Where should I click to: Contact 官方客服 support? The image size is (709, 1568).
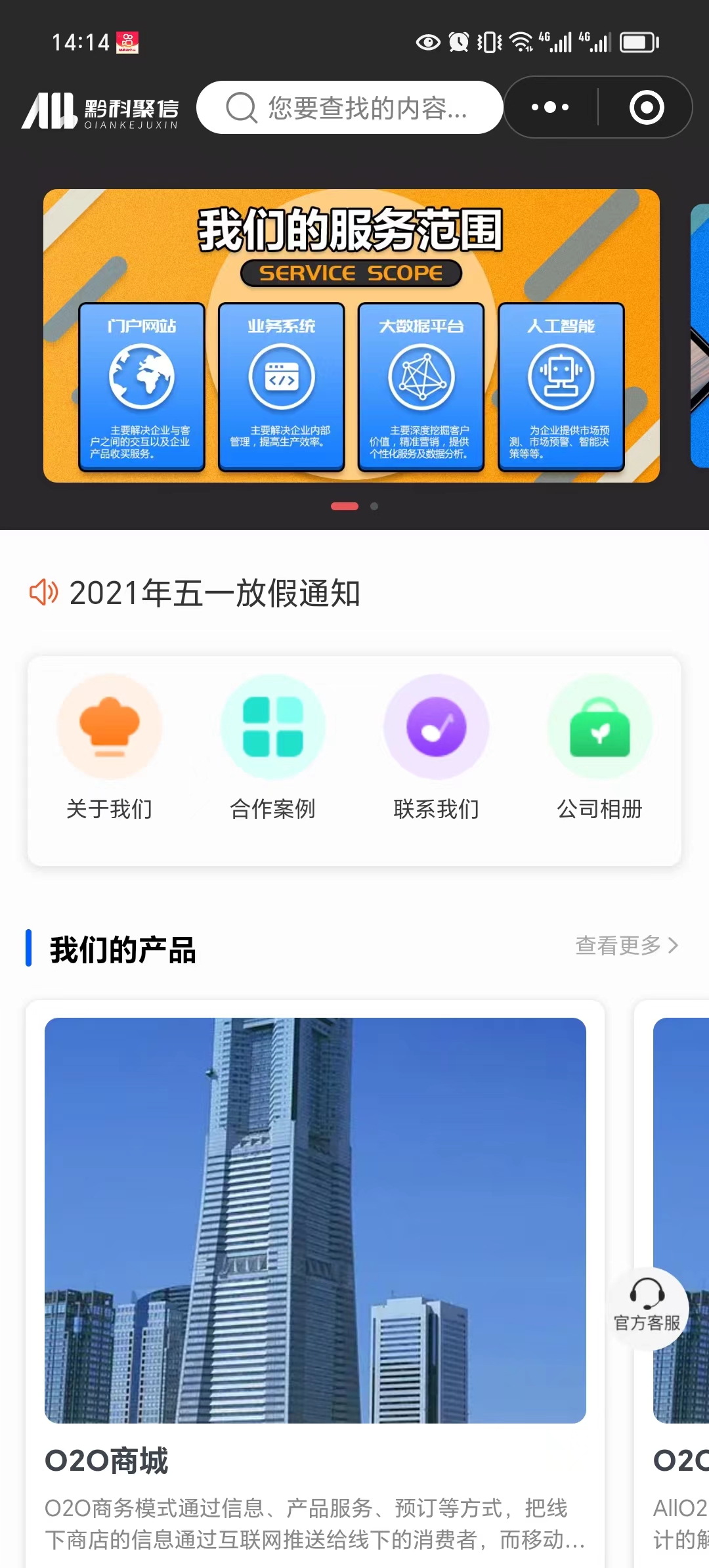tap(647, 1308)
